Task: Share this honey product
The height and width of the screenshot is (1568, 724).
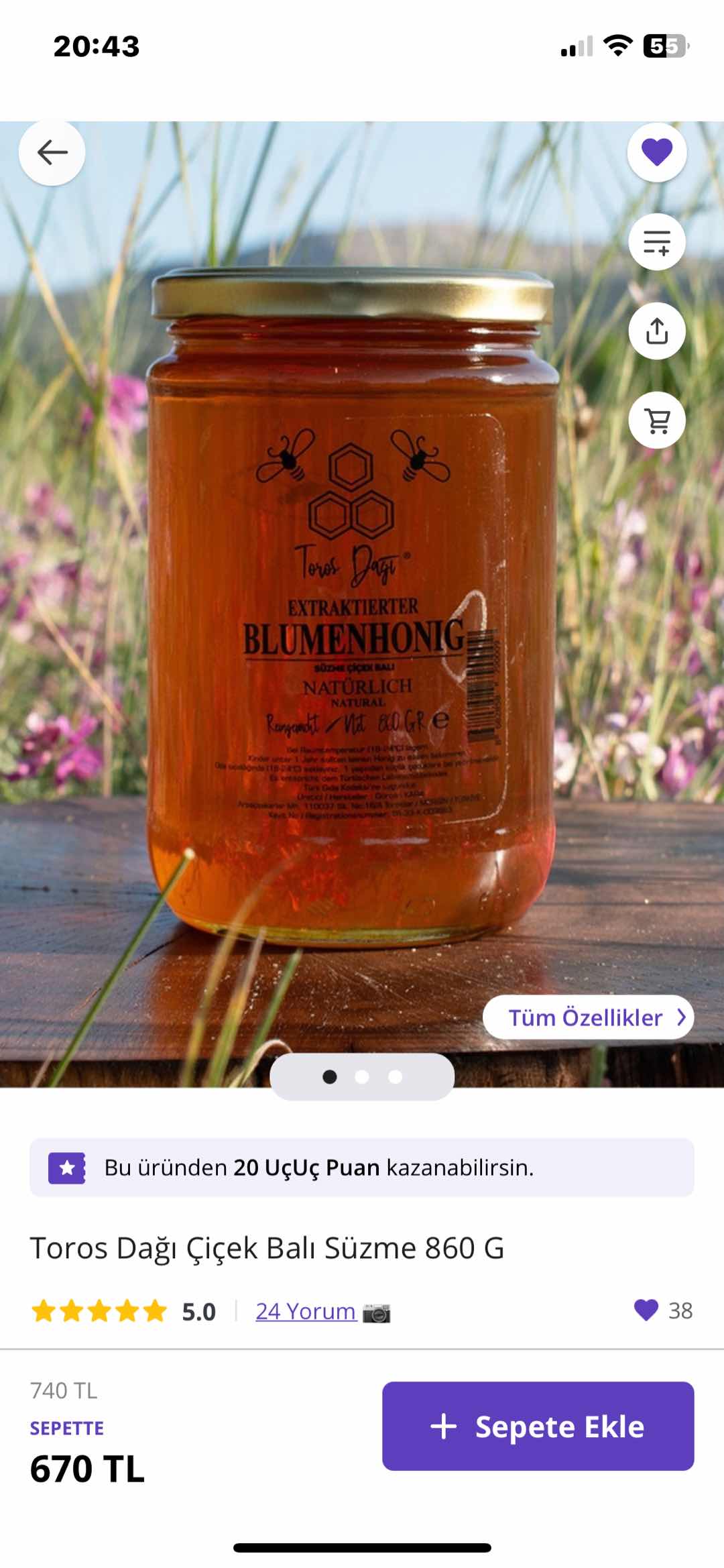Action: tap(657, 331)
